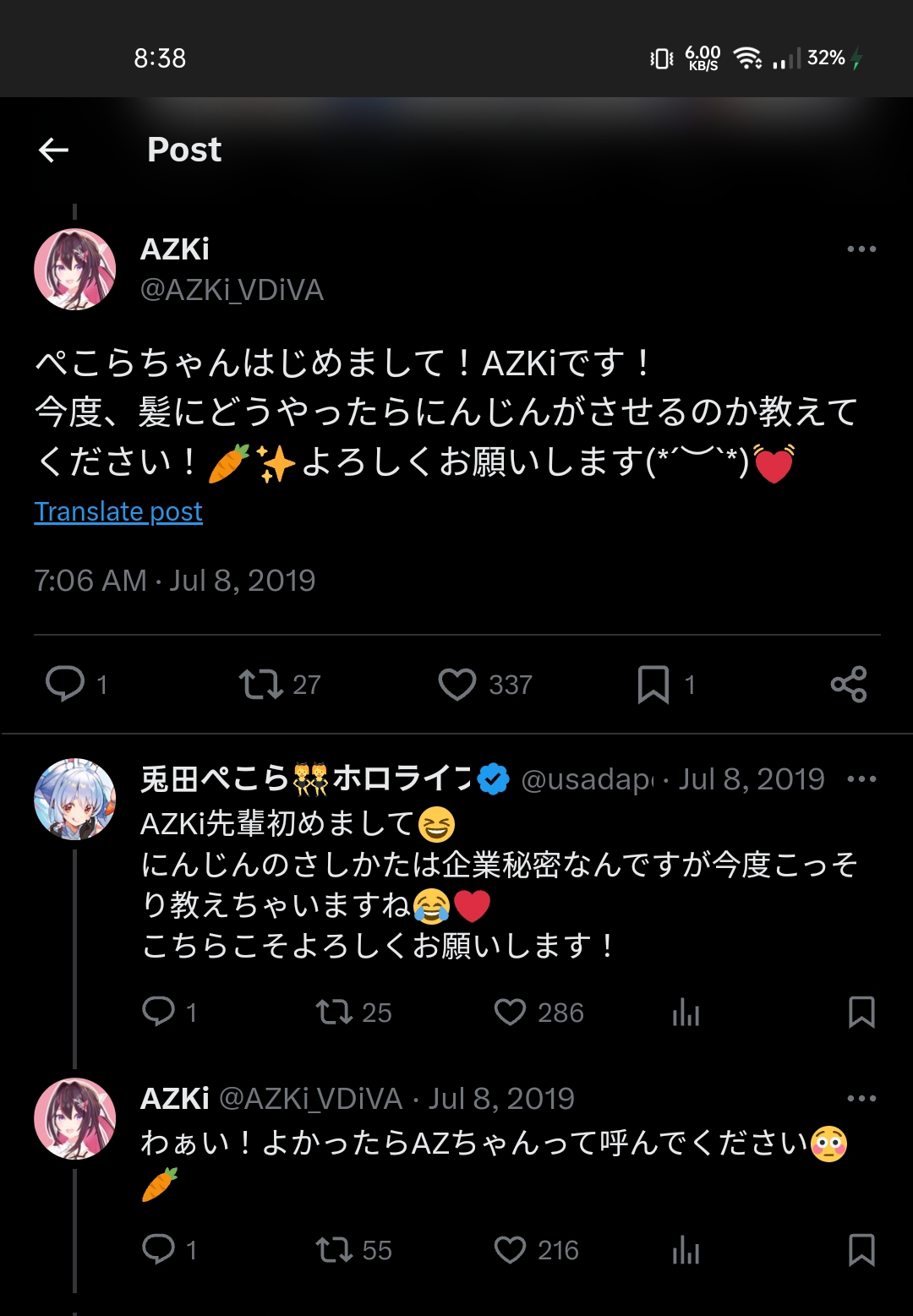Viewport: 913px width, 1316px height.
Task: Bookmark AZKi's main post
Action: tap(653, 684)
